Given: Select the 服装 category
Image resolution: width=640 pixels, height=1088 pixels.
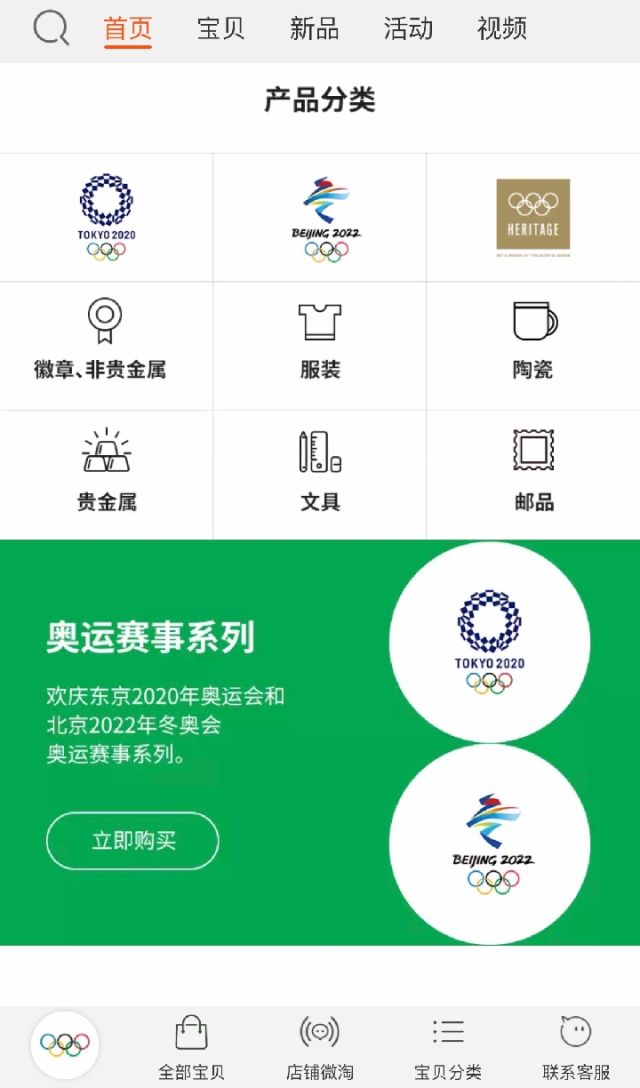Looking at the screenshot, I should point(320,345).
